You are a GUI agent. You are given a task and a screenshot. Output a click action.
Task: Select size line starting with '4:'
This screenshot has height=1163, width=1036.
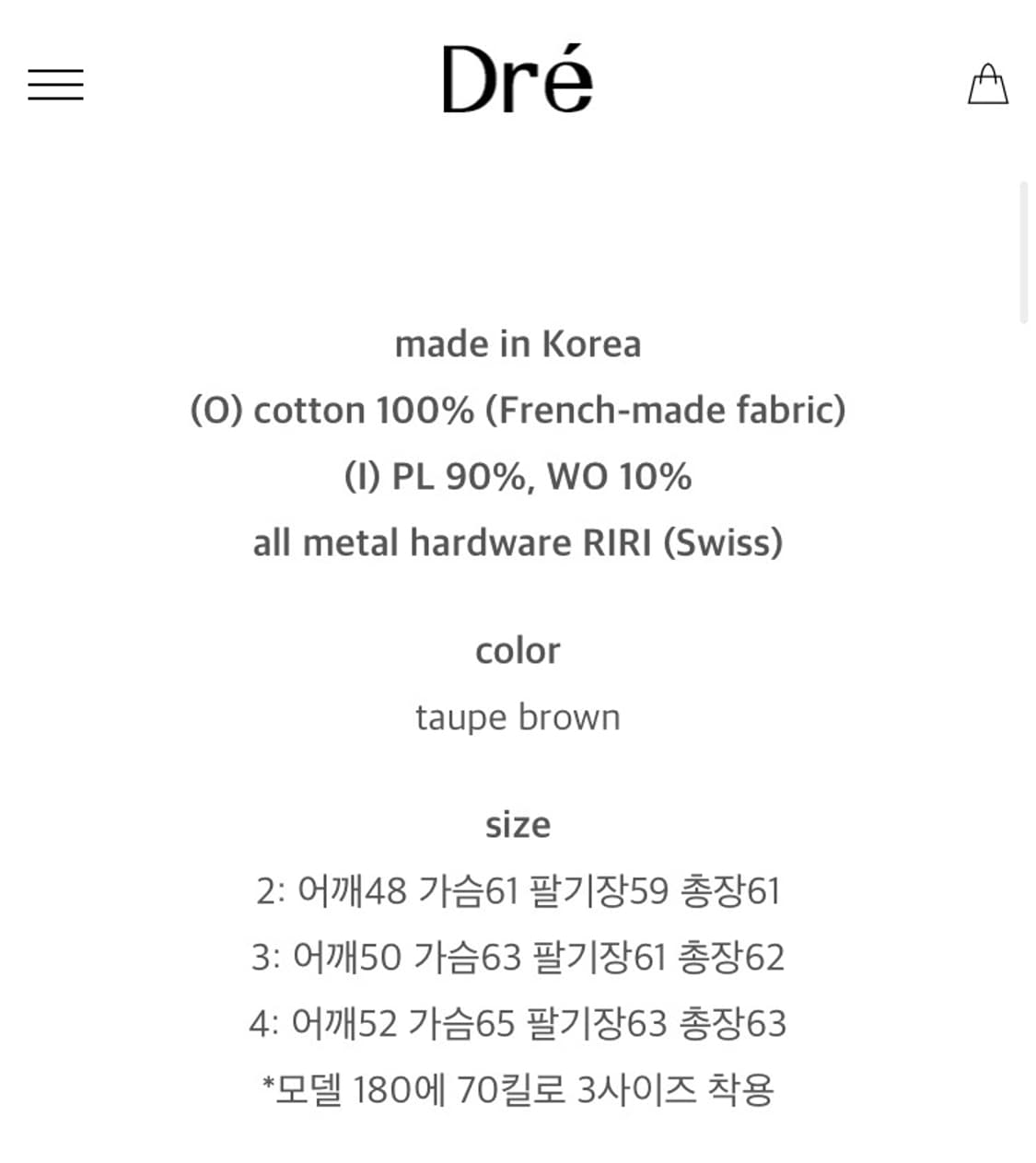tap(518, 1021)
